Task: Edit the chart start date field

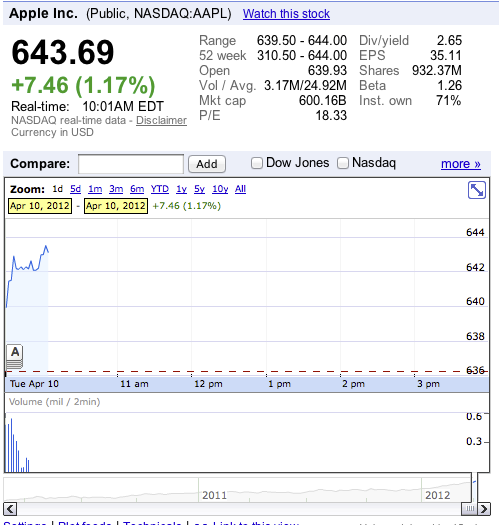Action: pos(40,206)
